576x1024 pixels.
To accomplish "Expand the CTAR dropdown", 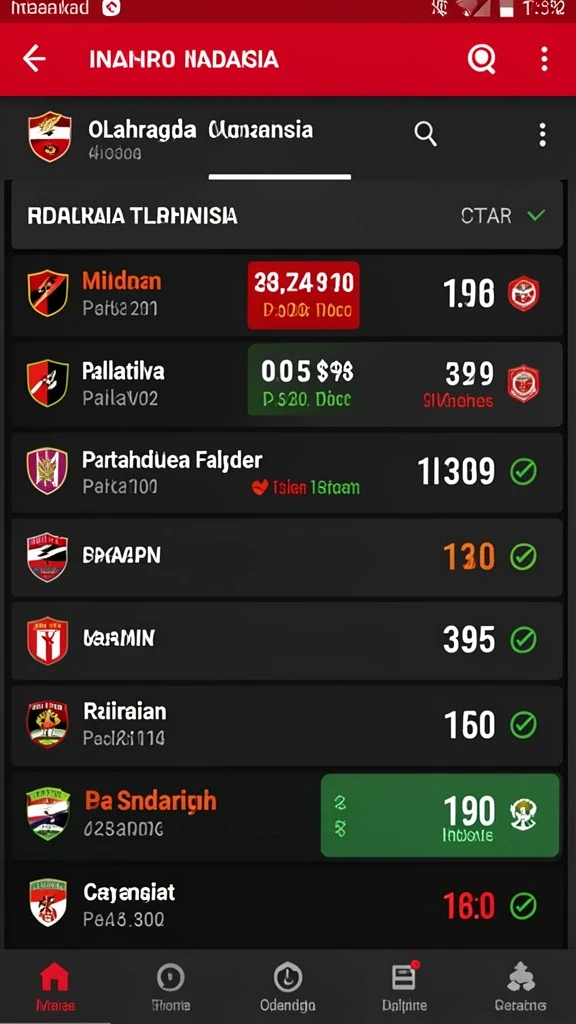I will tap(503, 216).
